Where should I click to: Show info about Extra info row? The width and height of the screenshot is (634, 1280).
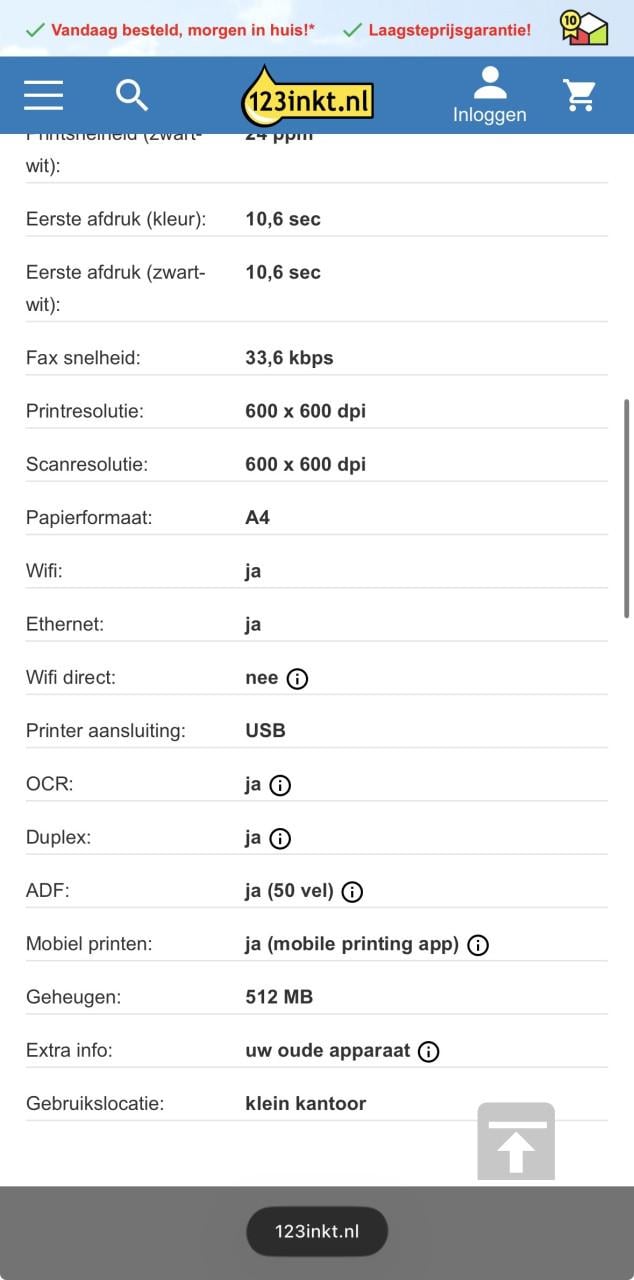[428, 1051]
